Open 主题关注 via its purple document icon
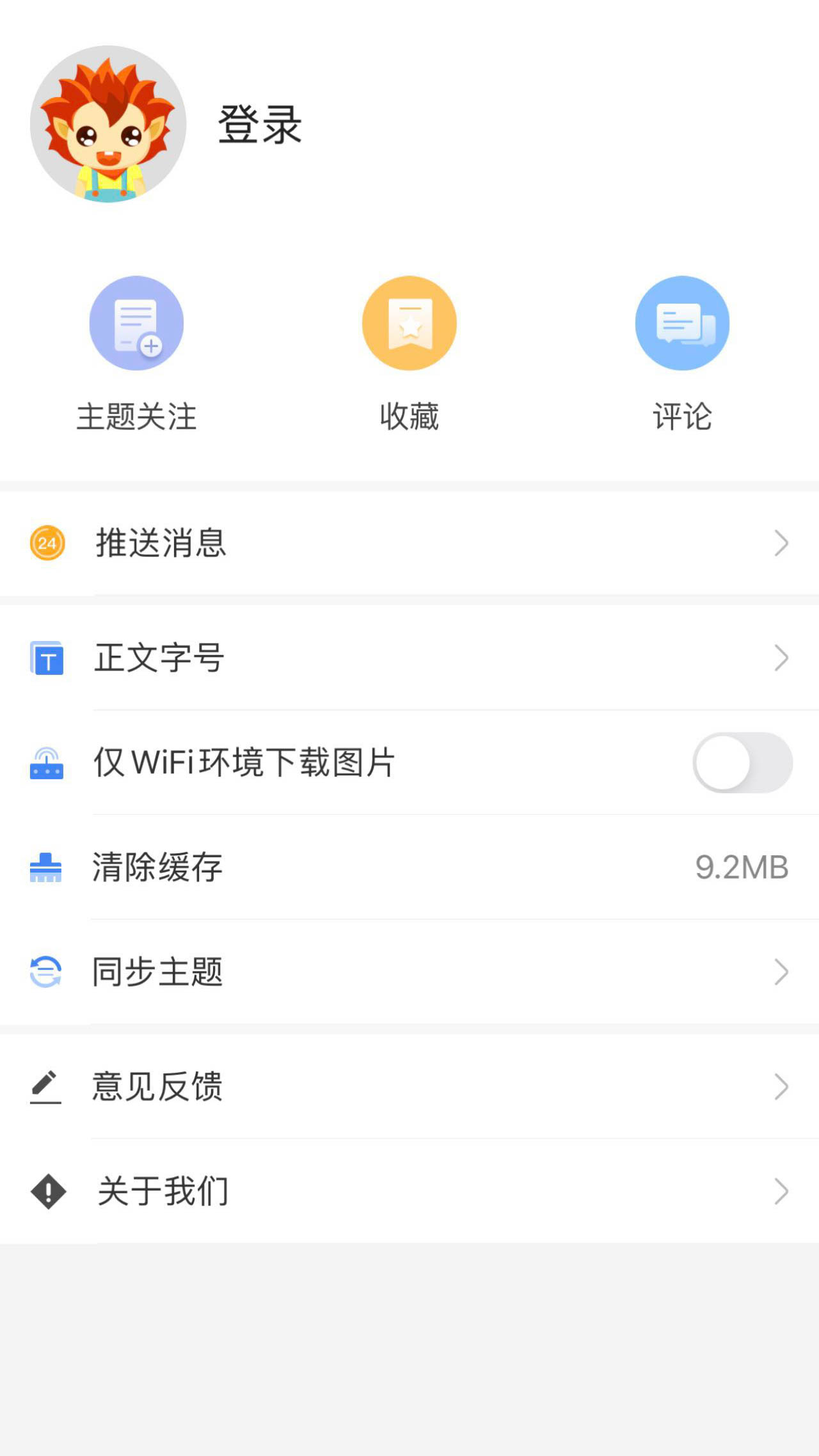The height and width of the screenshot is (1456, 819). [x=137, y=323]
